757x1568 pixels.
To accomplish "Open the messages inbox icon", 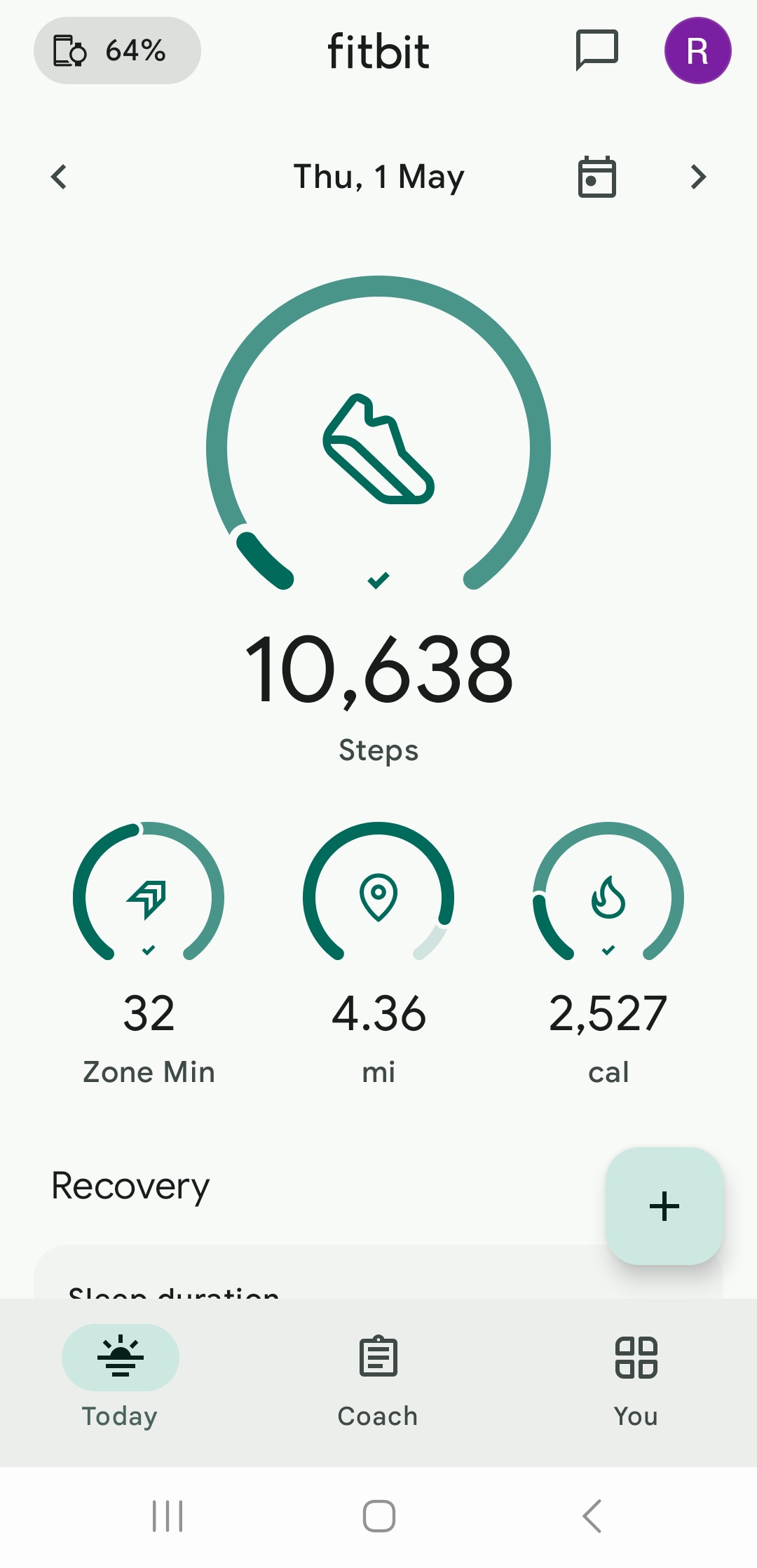I will (x=596, y=50).
